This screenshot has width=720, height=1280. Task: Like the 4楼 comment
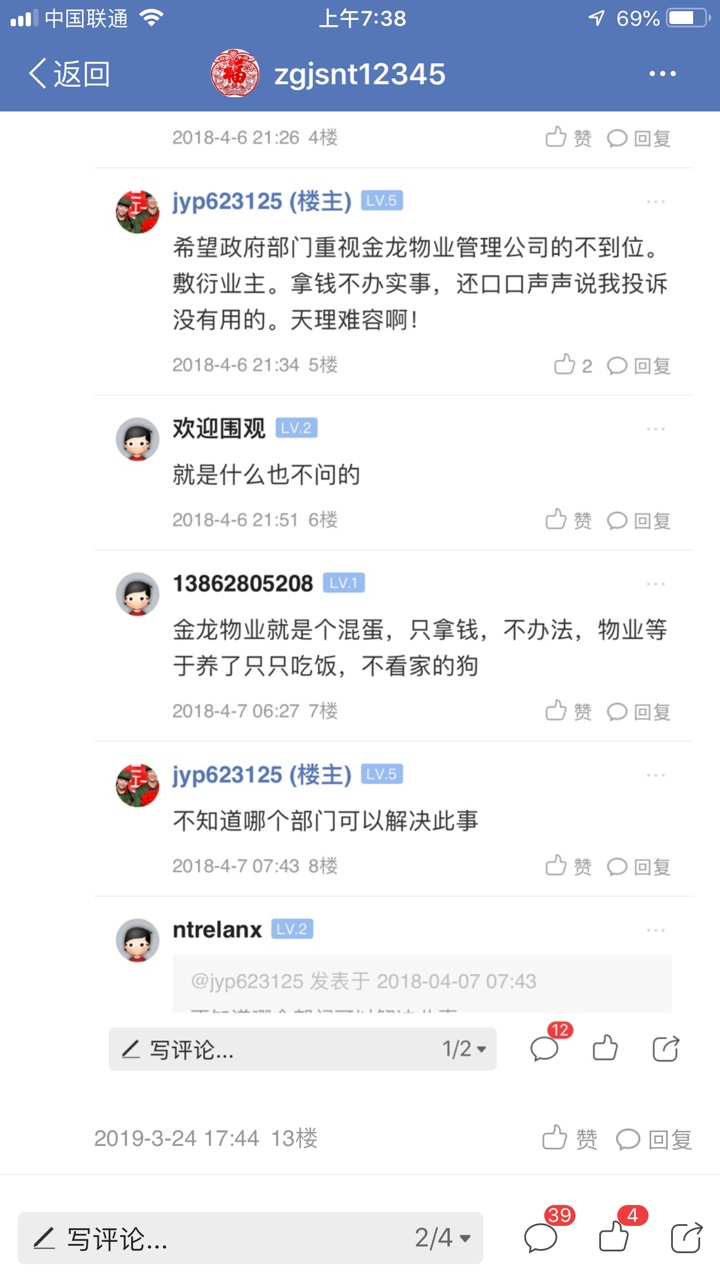click(x=568, y=138)
